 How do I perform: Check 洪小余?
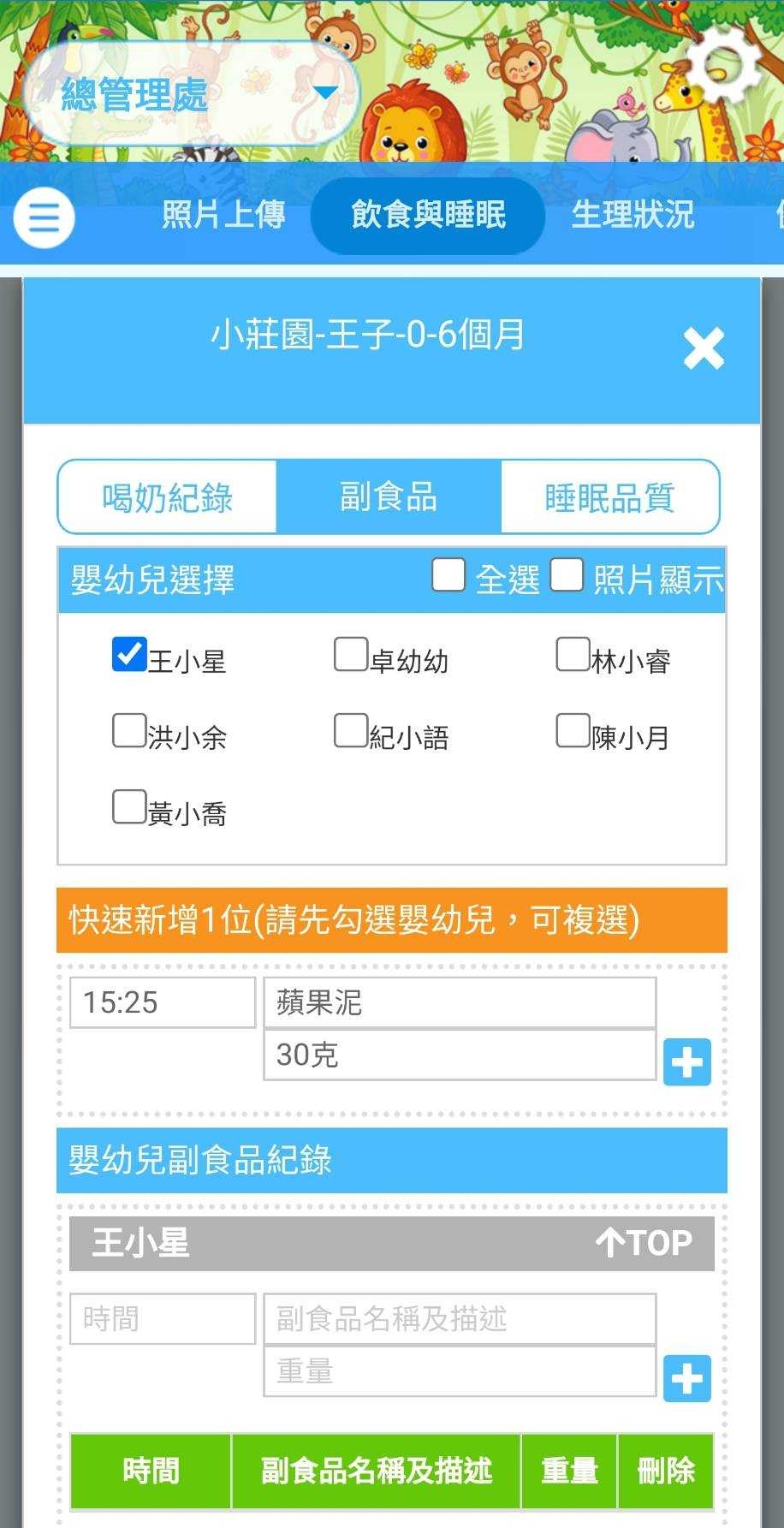(129, 731)
